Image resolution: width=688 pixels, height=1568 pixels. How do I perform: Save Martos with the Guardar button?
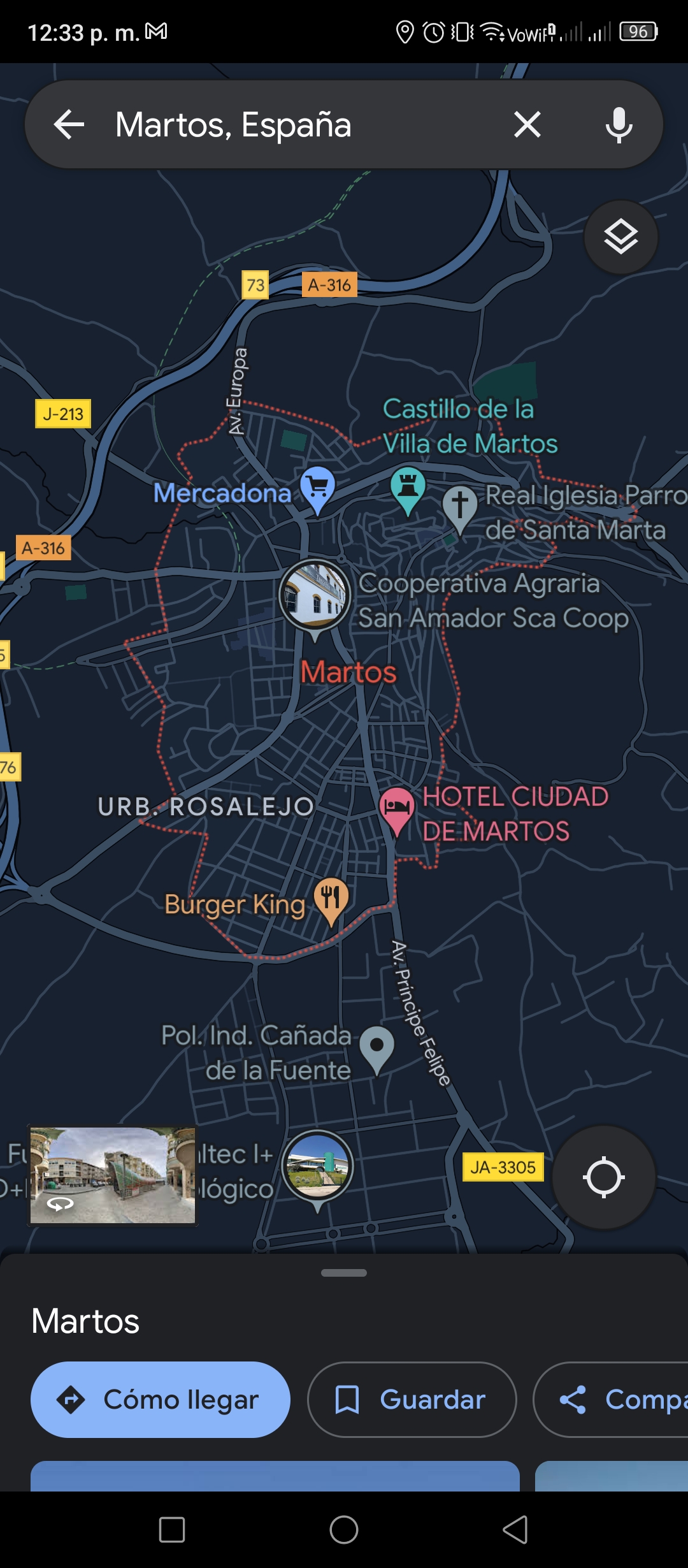point(412,1400)
